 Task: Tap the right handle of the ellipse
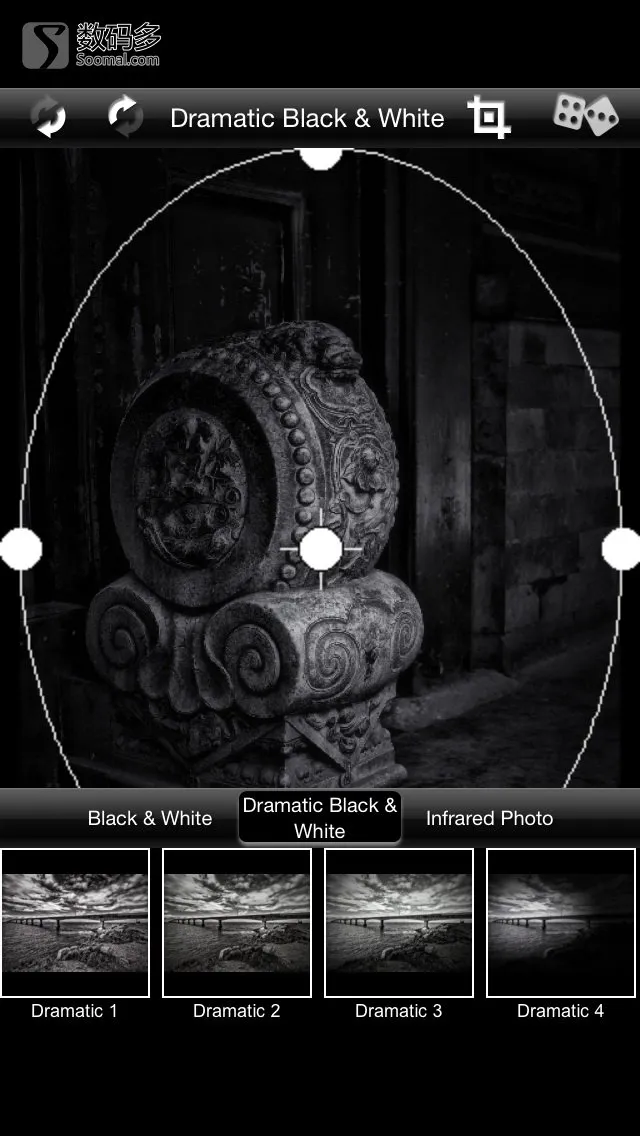(x=621, y=549)
